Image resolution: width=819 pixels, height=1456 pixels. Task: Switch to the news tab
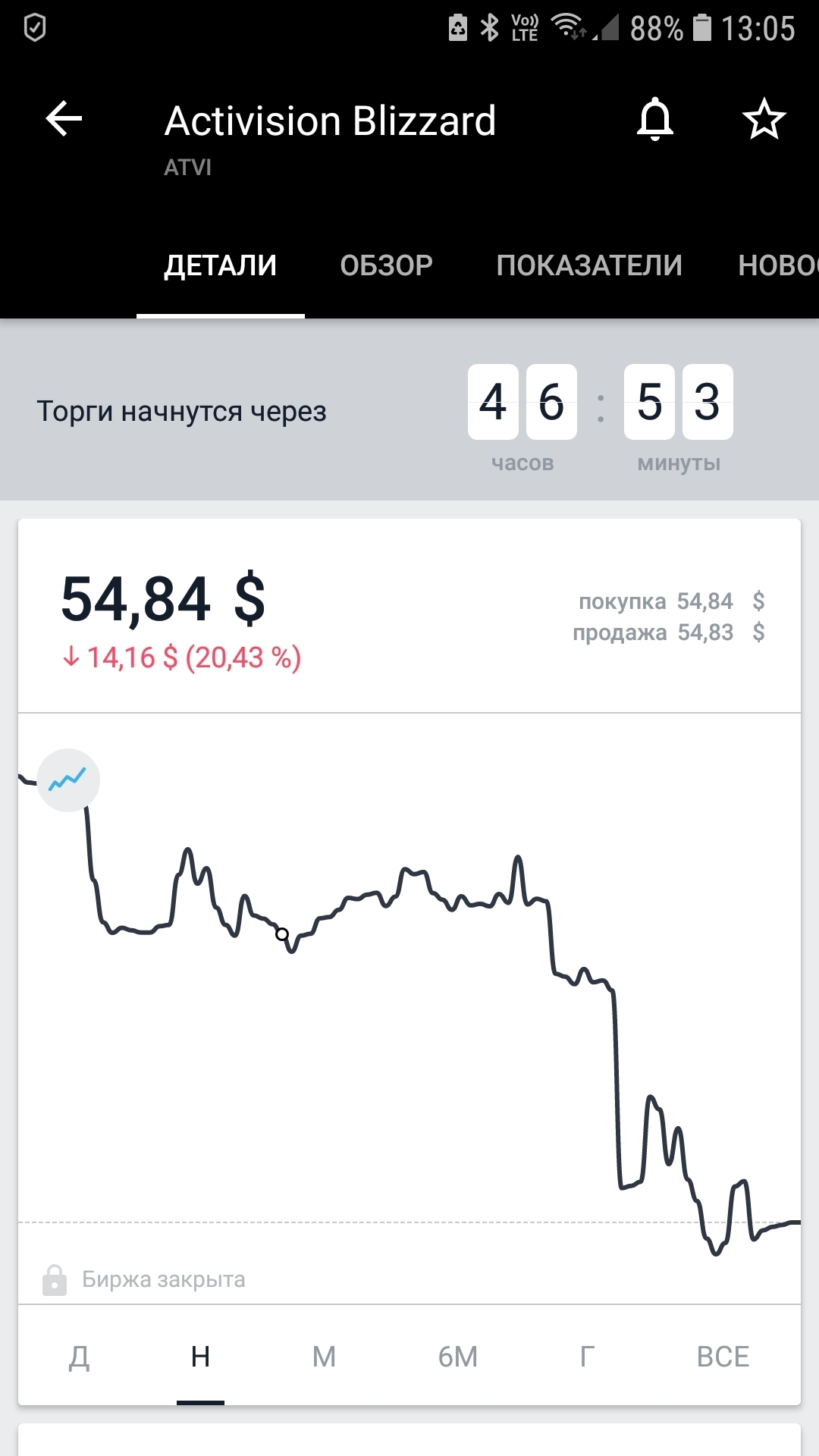tap(777, 265)
